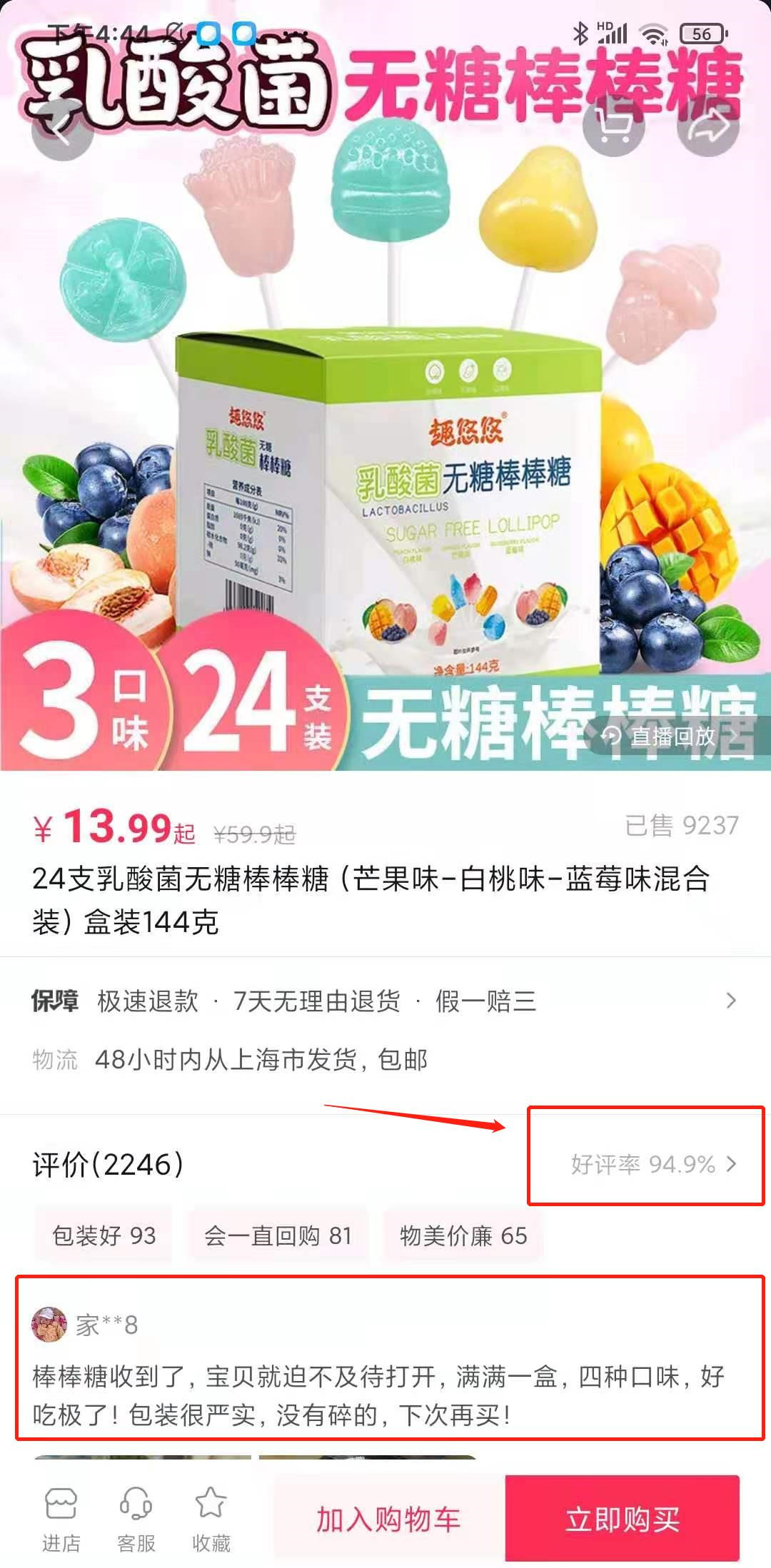This screenshot has height=1568, width=771.
Task: Filter reviews by 会一直回购 81
Action: click(278, 1235)
